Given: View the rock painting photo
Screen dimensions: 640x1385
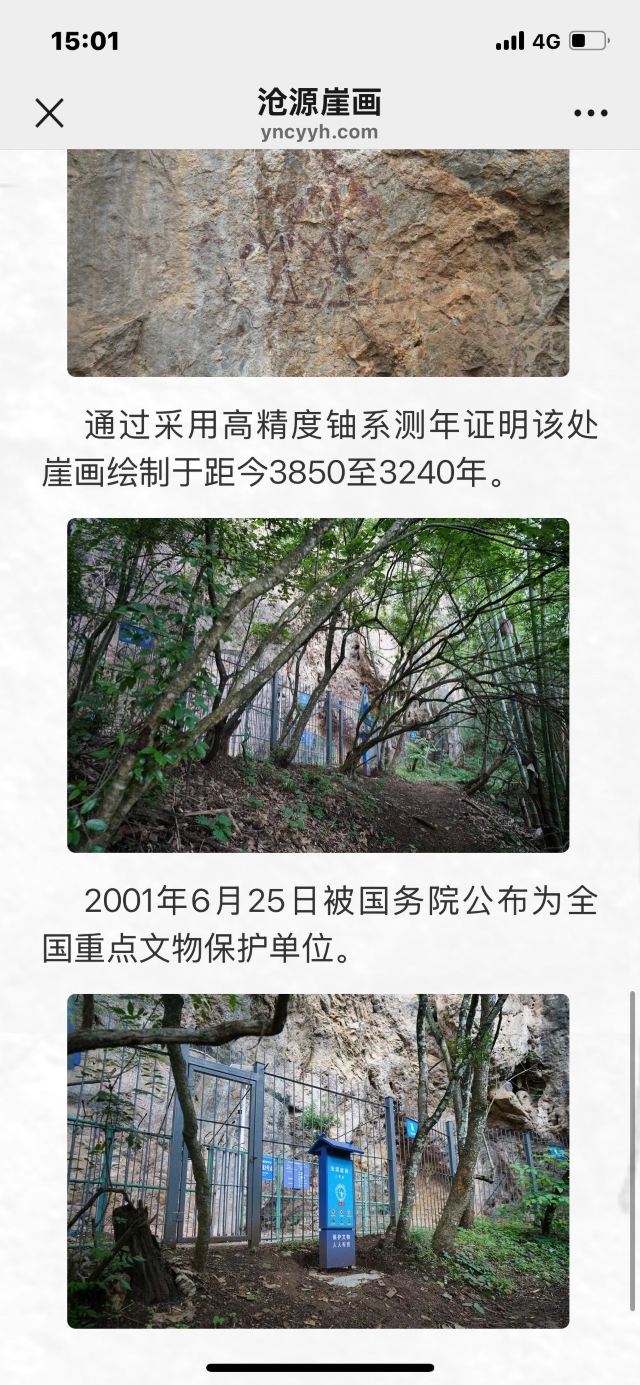Looking at the screenshot, I should click(318, 262).
